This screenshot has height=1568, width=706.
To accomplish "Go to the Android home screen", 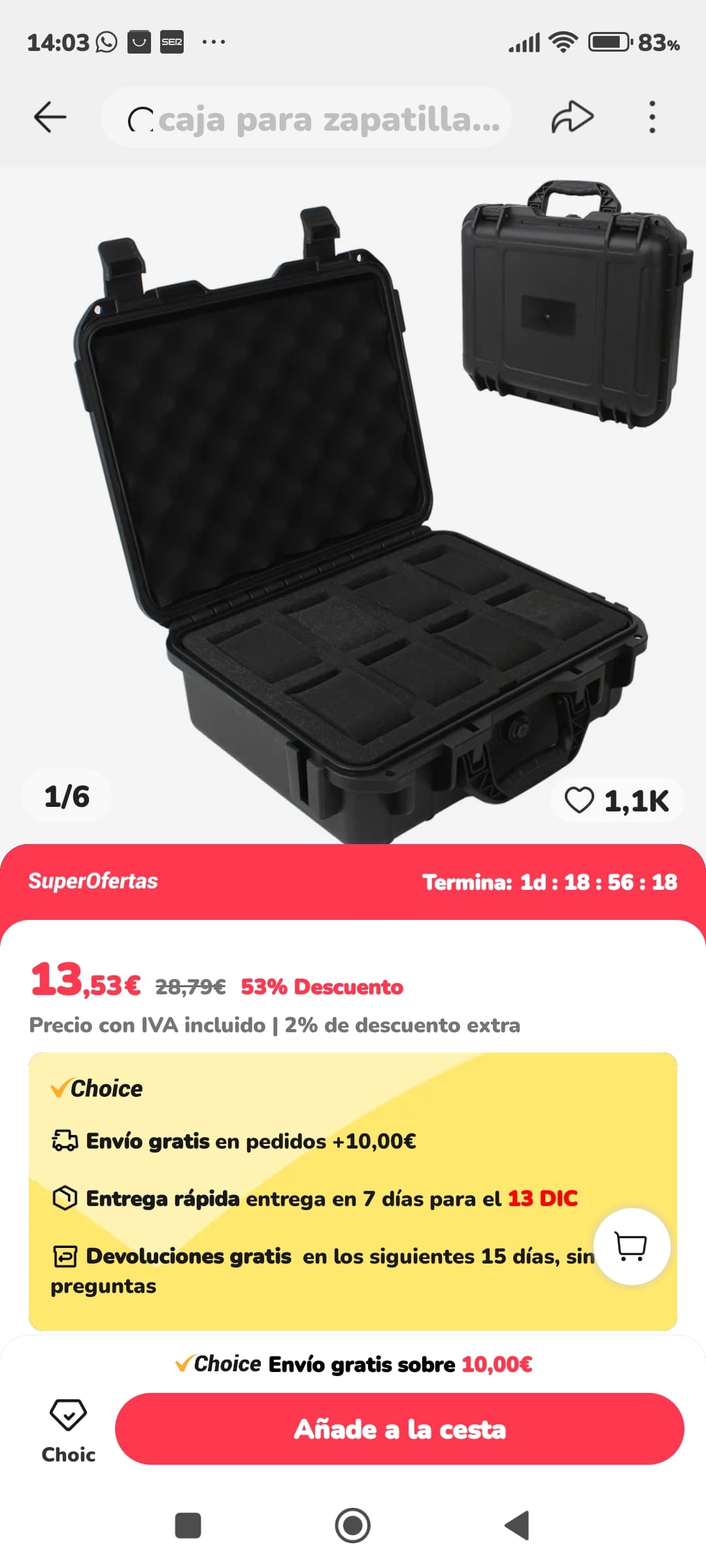I will [353, 1526].
